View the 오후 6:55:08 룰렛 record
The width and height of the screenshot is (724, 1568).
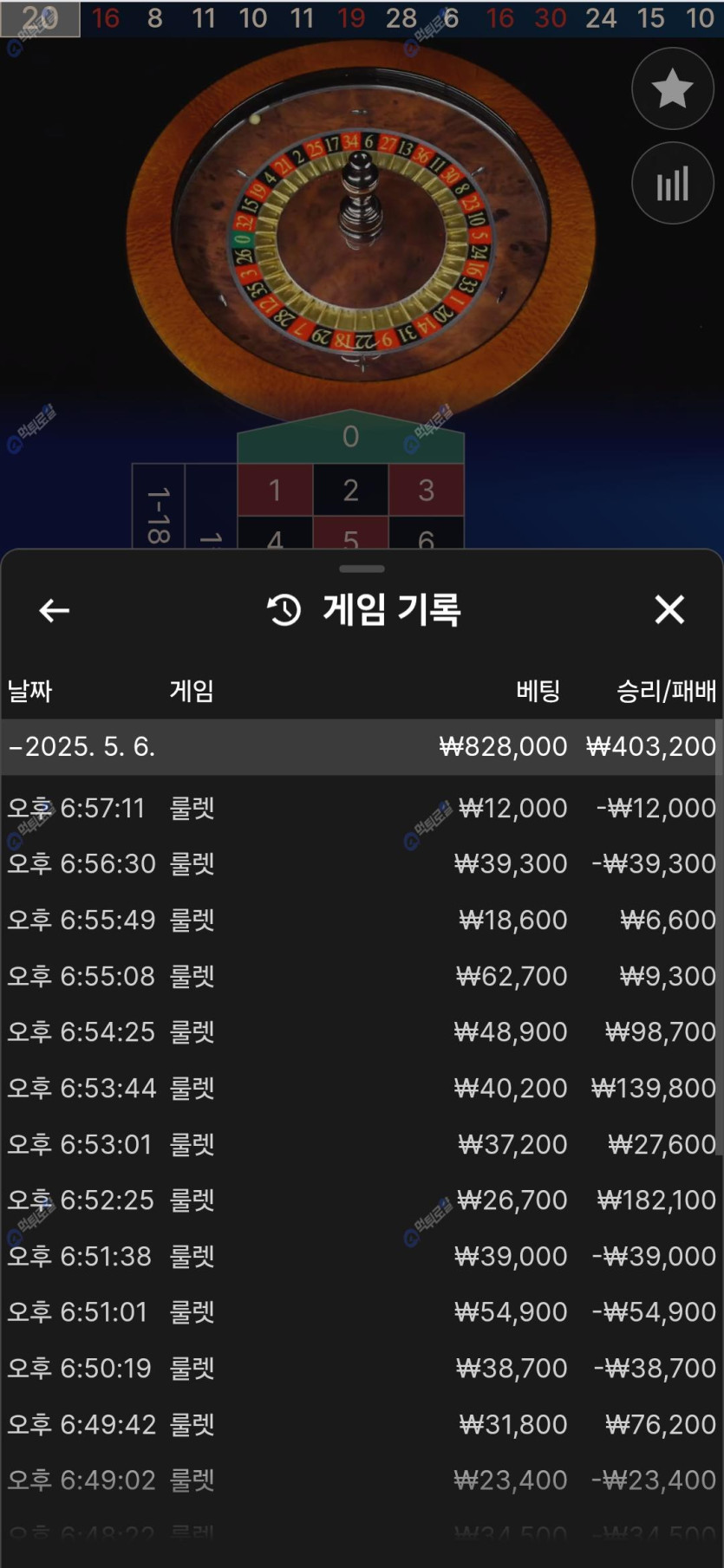[x=361, y=976]
